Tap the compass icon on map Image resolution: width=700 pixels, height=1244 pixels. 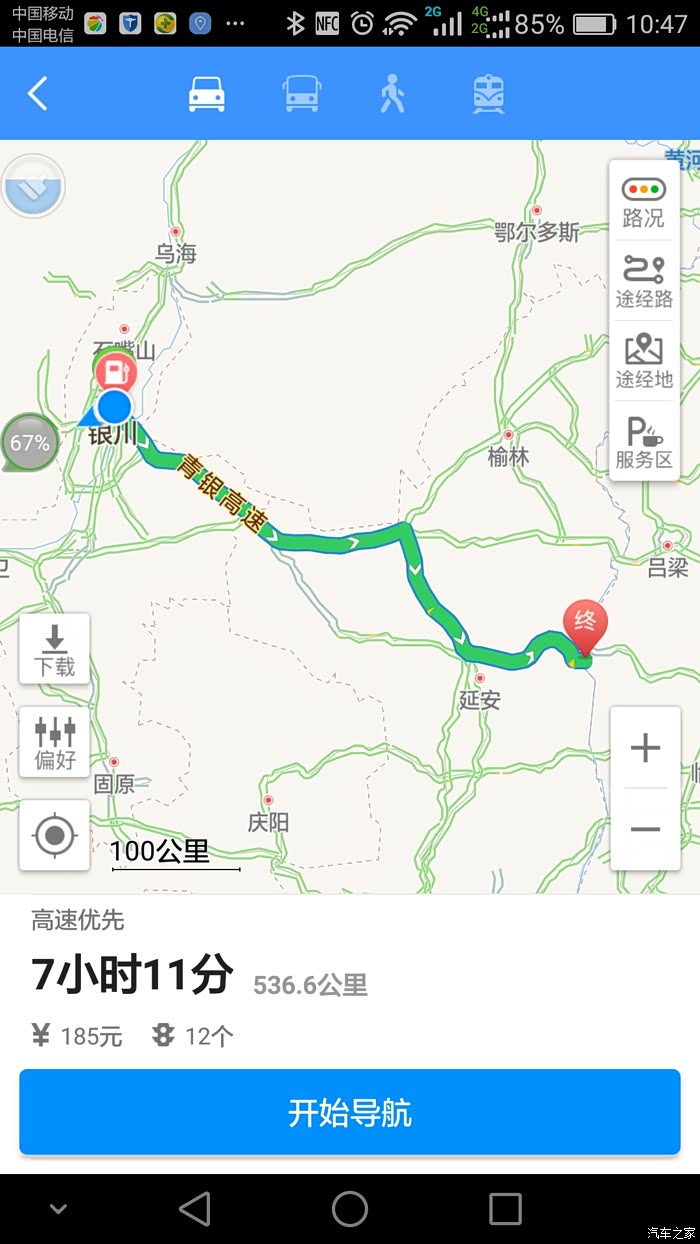pos(33,186)
